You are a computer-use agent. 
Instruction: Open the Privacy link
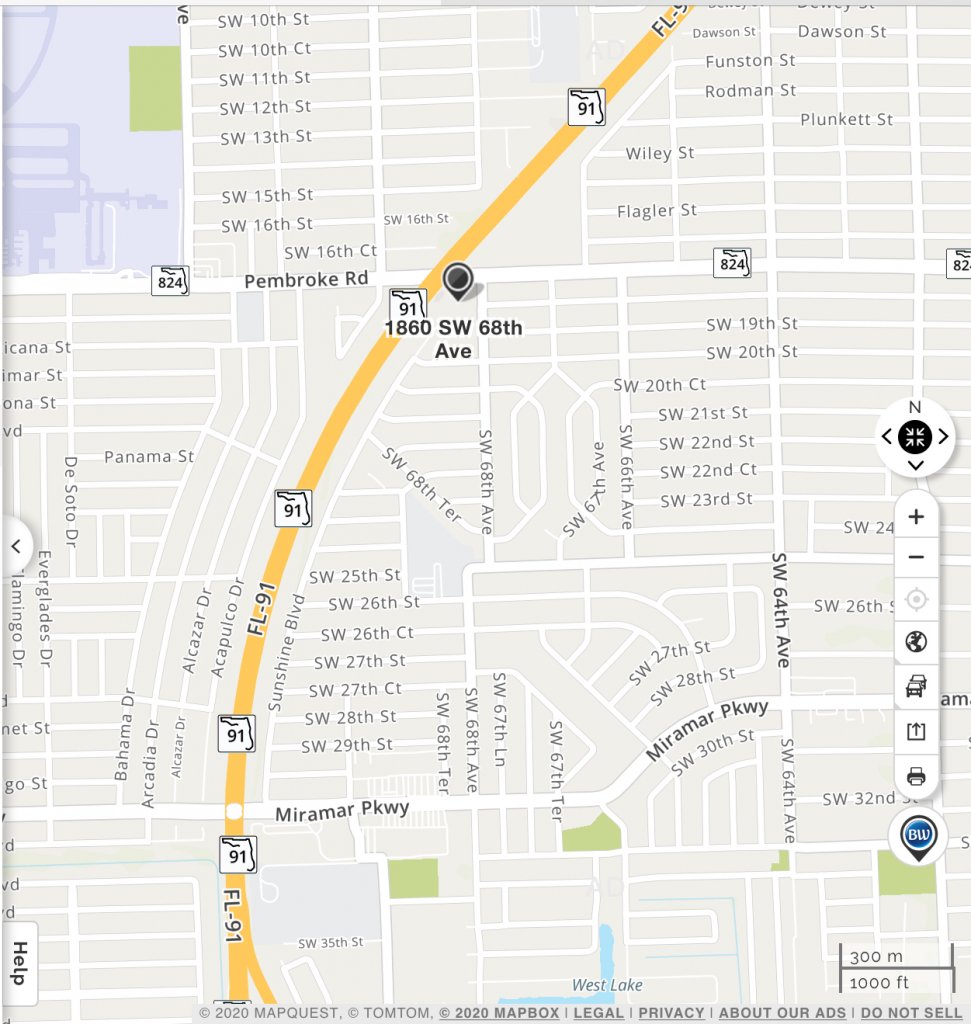[x=671, y=1013]
